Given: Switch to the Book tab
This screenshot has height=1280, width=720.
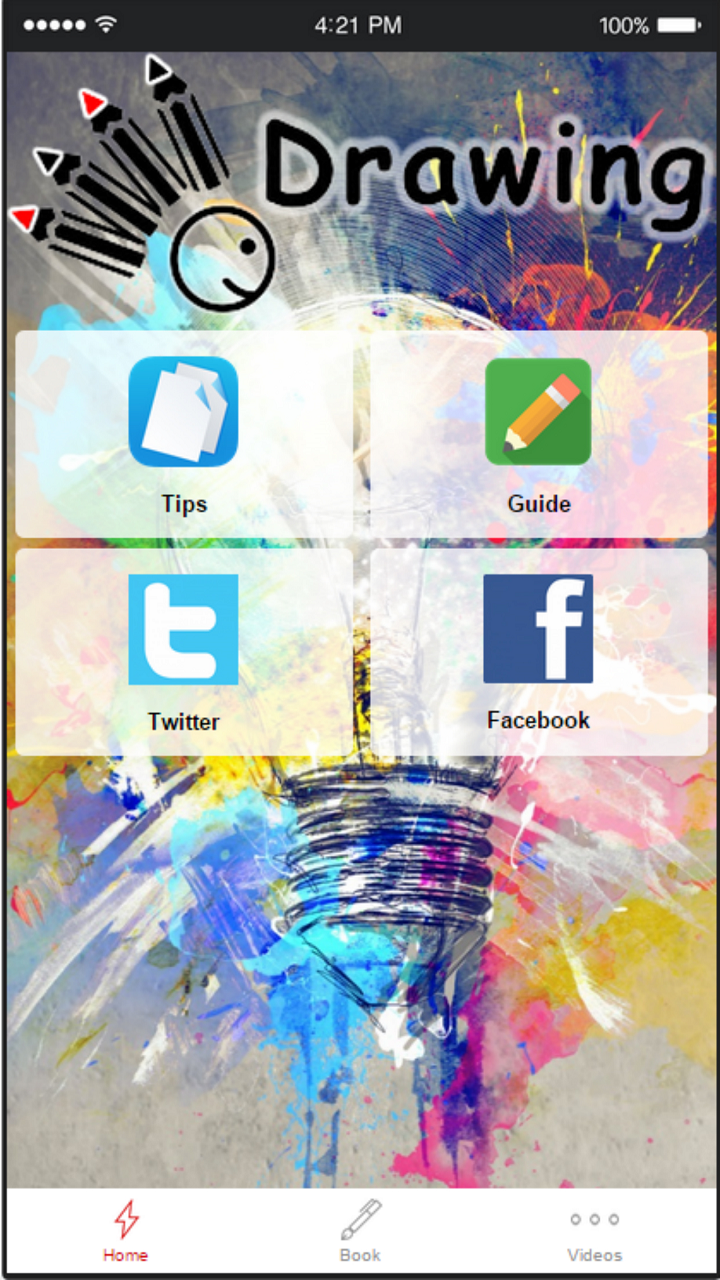Looking at the screenshot, I should click(360, 1232).
